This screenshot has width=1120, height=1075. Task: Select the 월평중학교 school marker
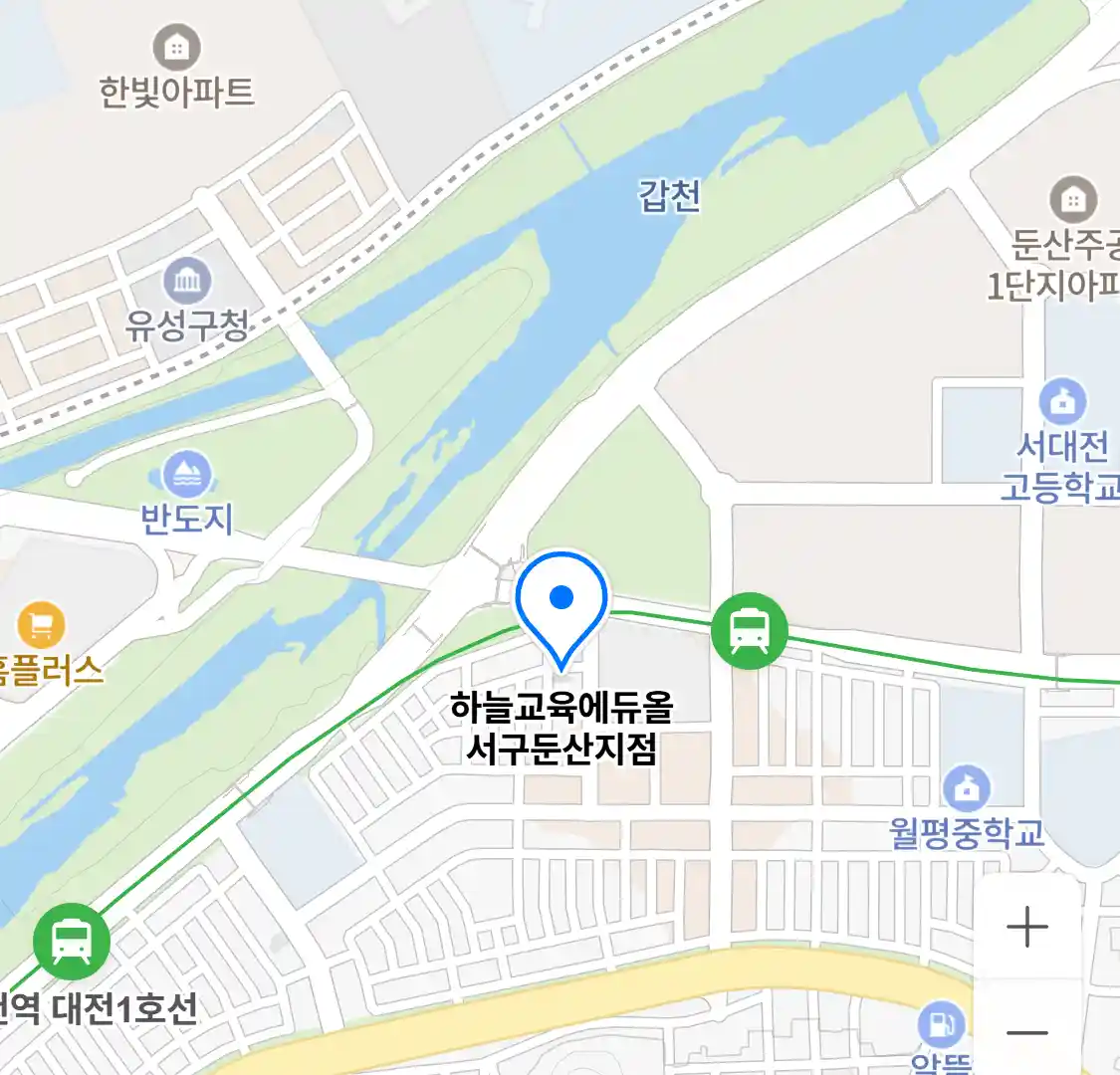tap(966, 790)
